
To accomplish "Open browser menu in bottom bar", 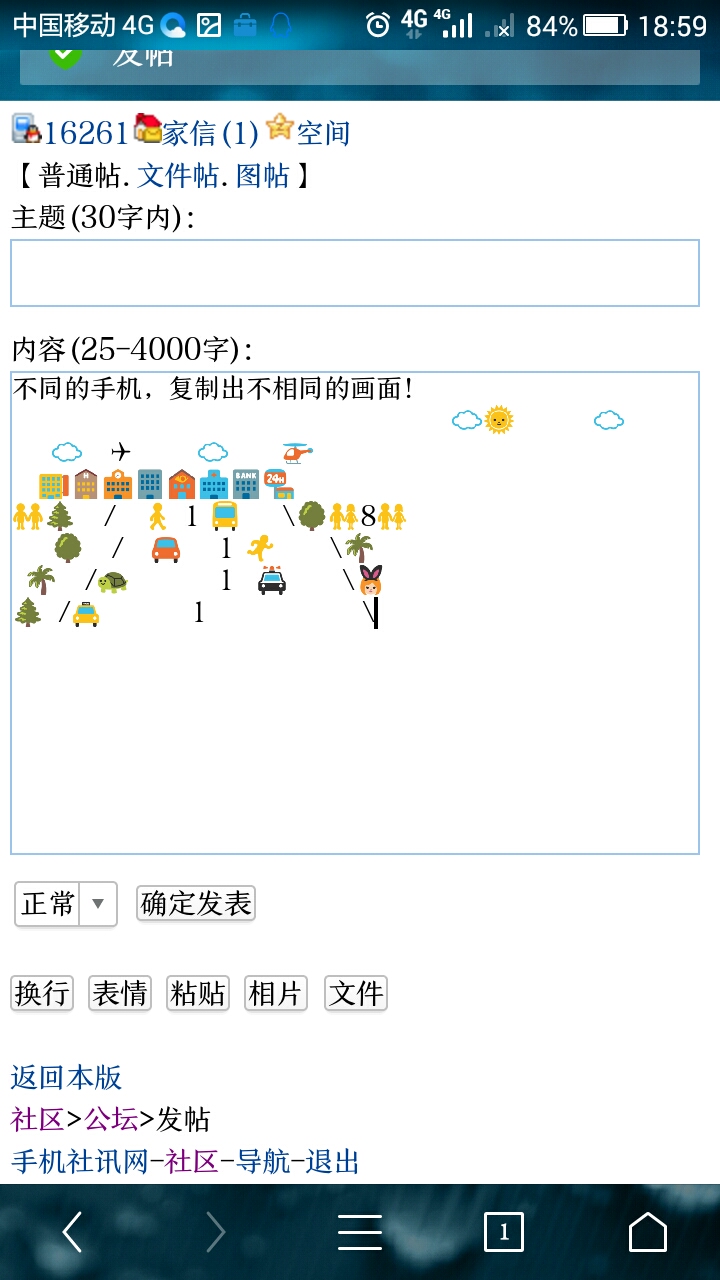I will [x=360, y=1232].
